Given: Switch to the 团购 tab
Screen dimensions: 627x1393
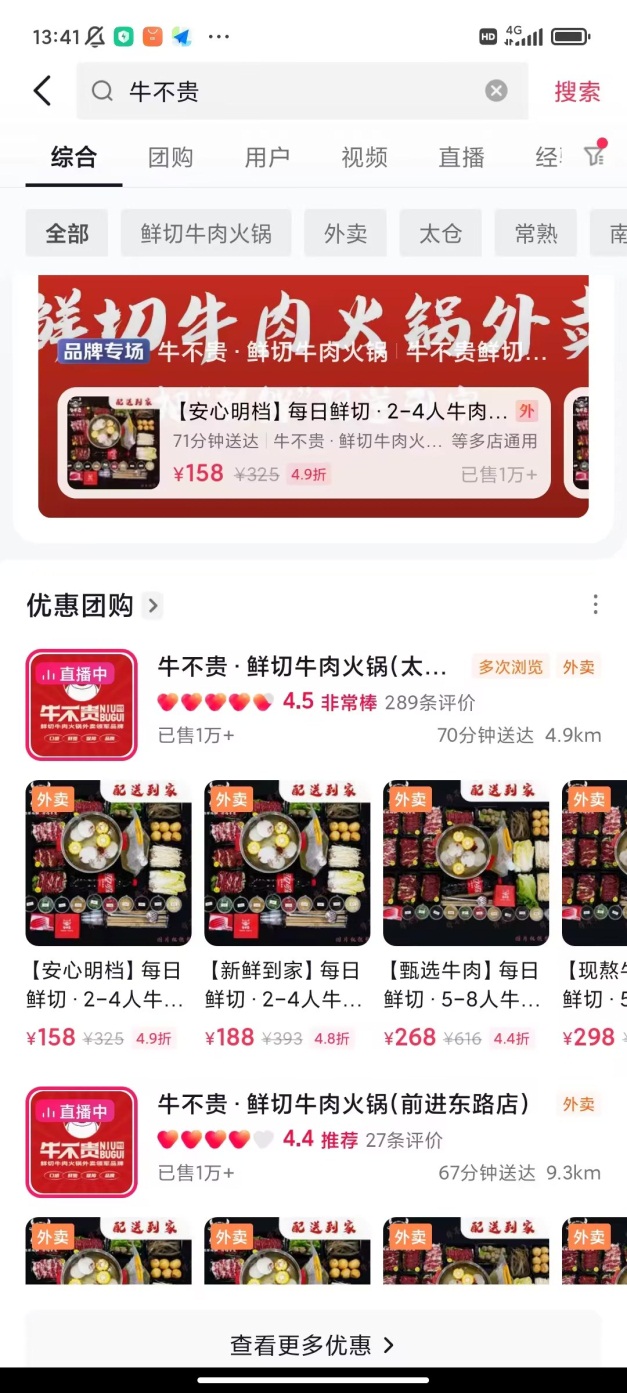Looking at the screenshot, I should 170,157.
